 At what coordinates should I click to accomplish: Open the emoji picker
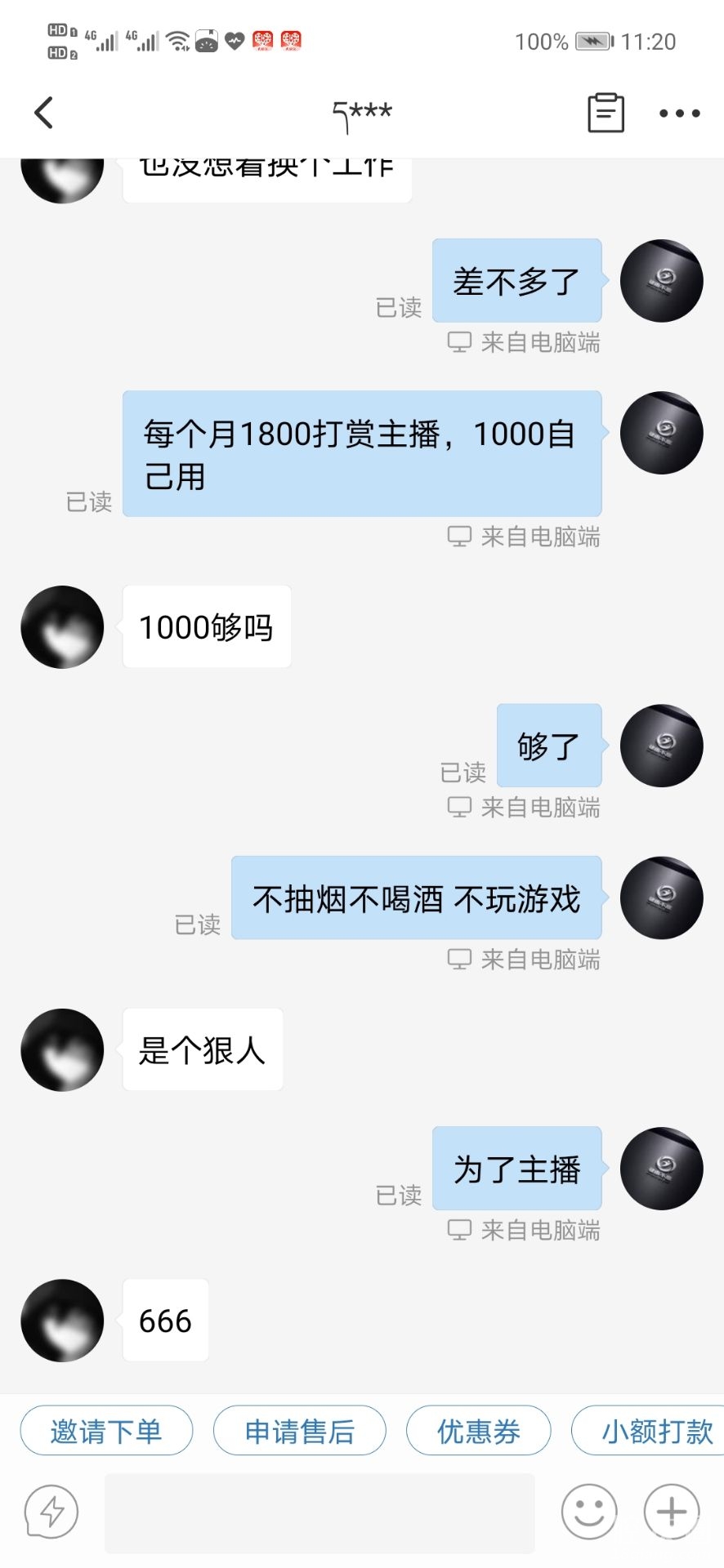tap(588, 1512)
